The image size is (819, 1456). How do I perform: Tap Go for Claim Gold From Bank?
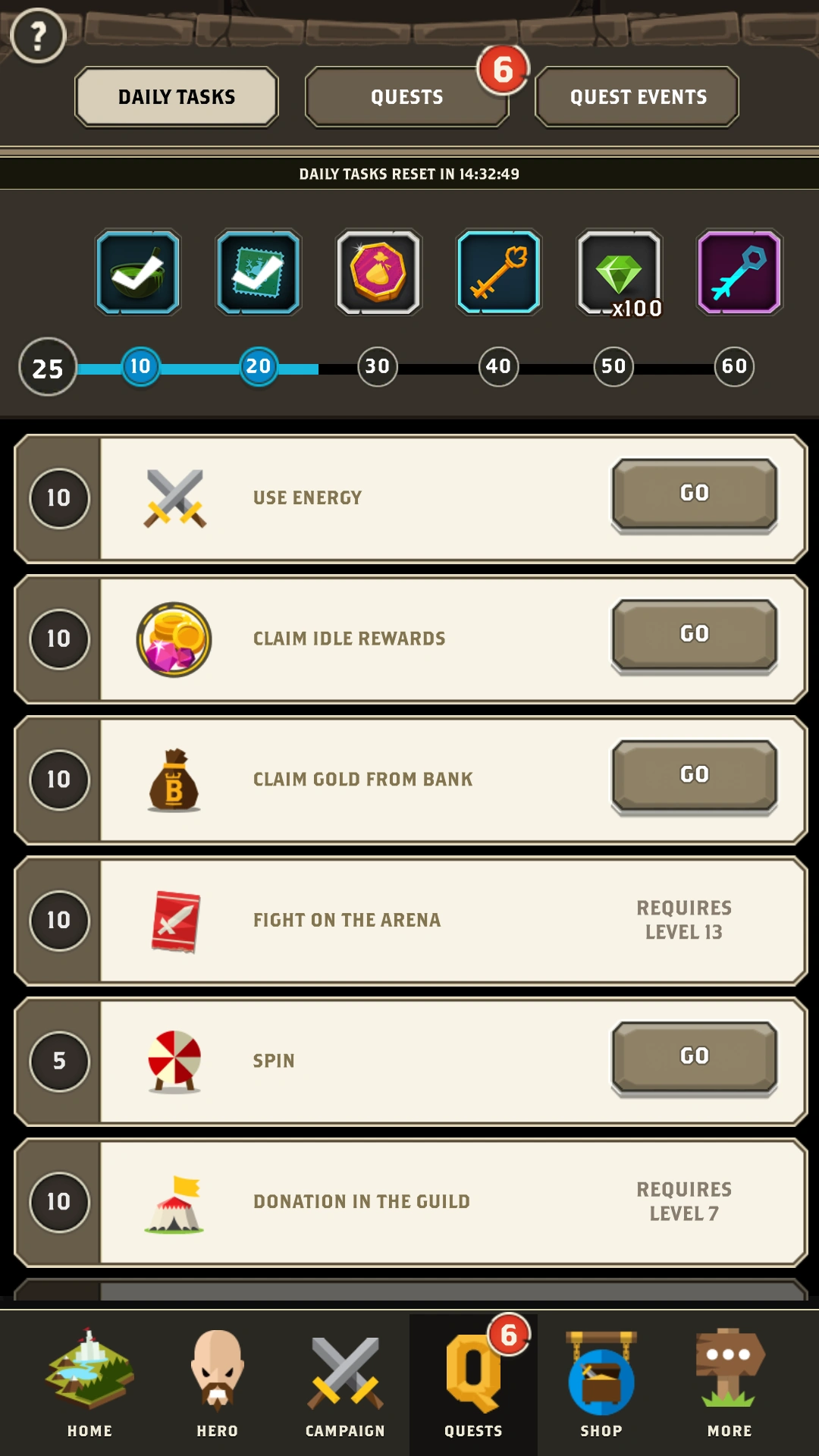click(694, 775)
